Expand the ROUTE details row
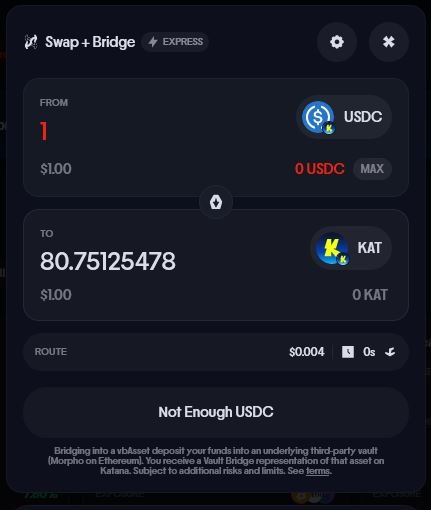 pyautogui.click(x=216, y=352)
